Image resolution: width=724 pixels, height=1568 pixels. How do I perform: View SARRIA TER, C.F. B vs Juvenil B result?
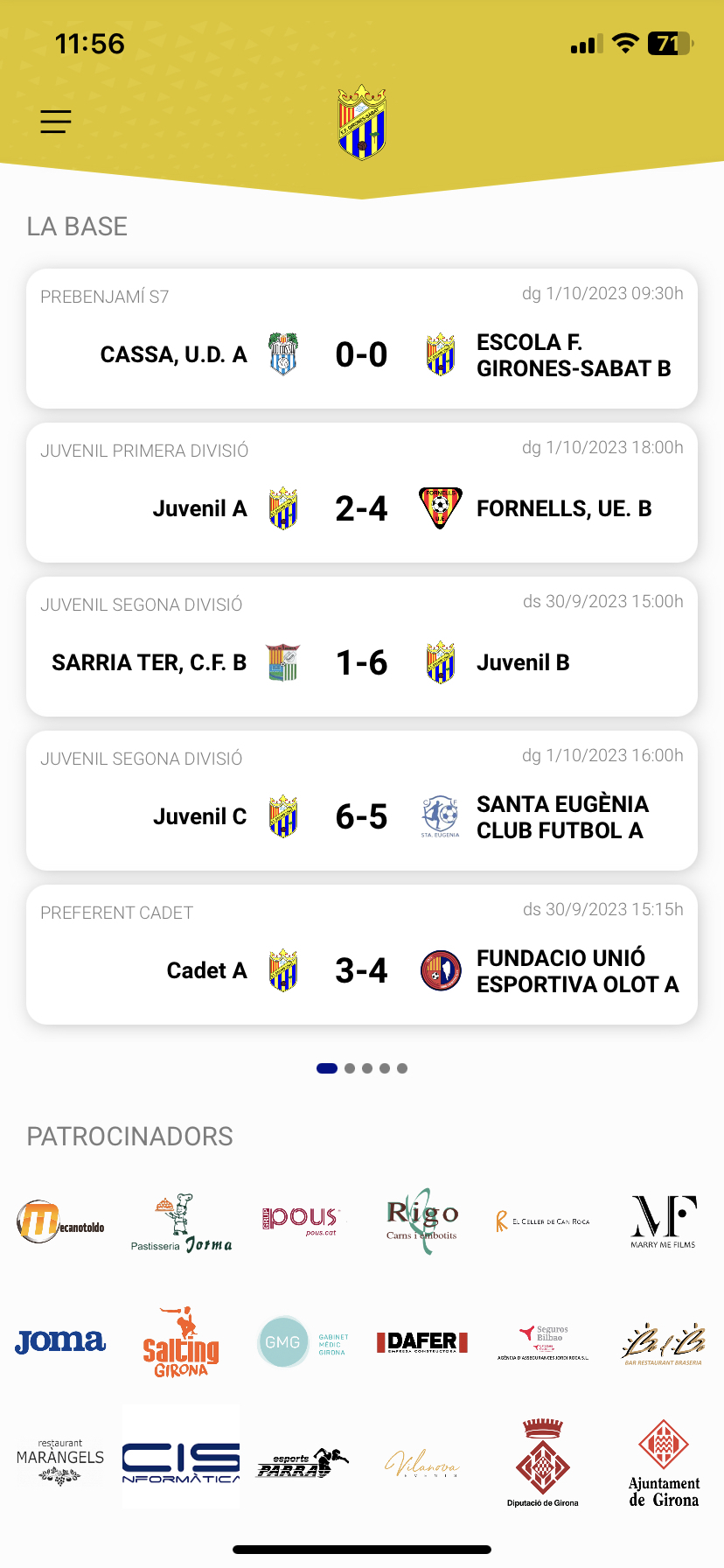[362, 647]
